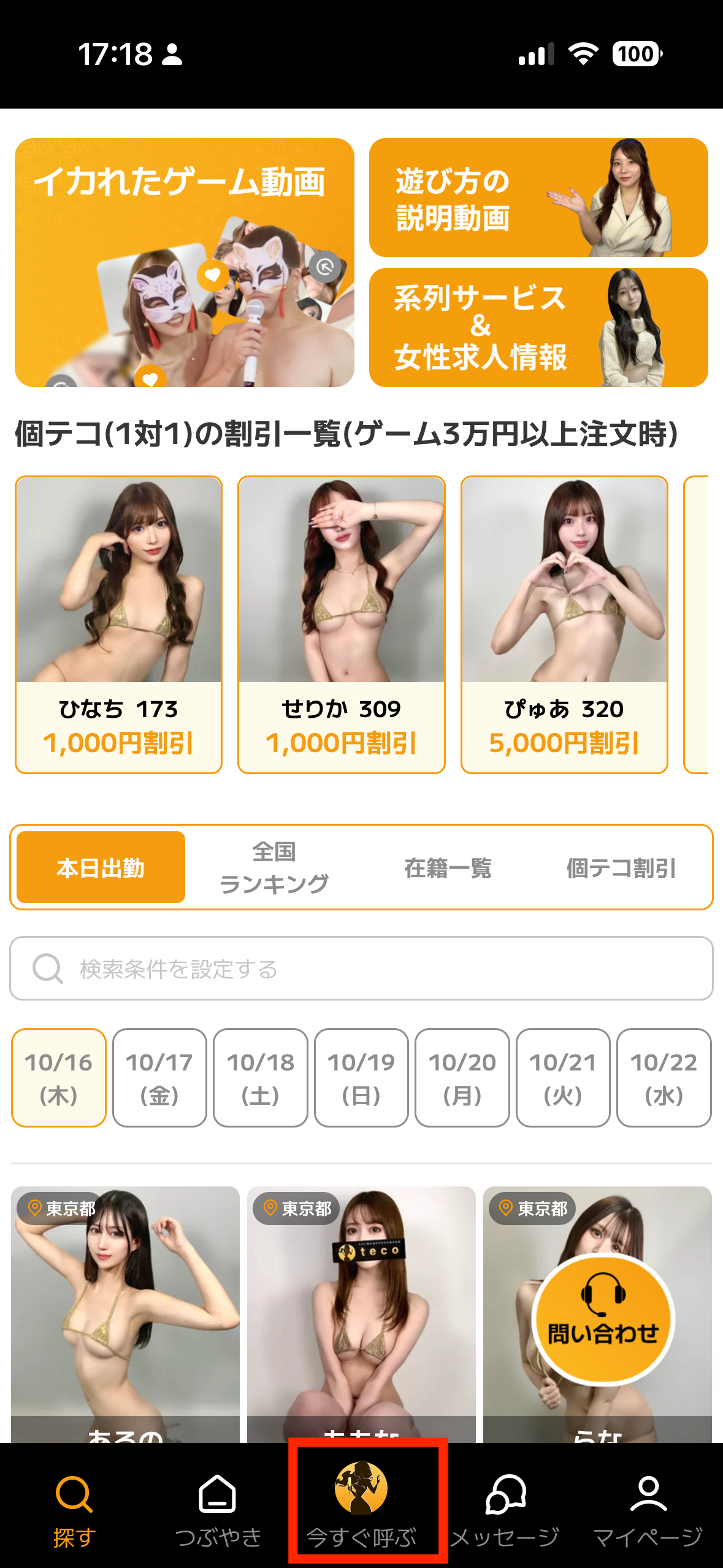723x1568 pixels.
Task: Open the 系列サービス&女性求人情報 banner
Action: 538,328
